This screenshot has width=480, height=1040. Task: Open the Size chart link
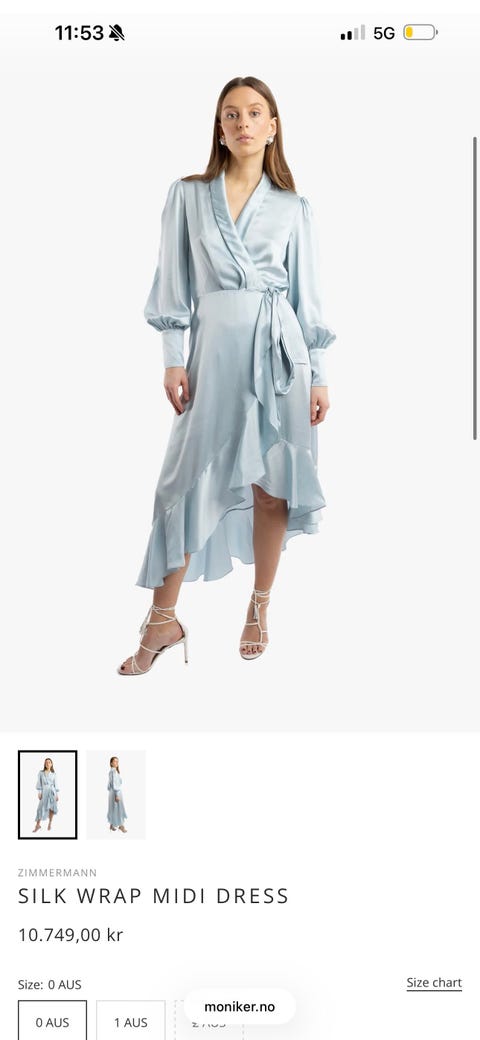pyautogui.click(x=434, y=983)
